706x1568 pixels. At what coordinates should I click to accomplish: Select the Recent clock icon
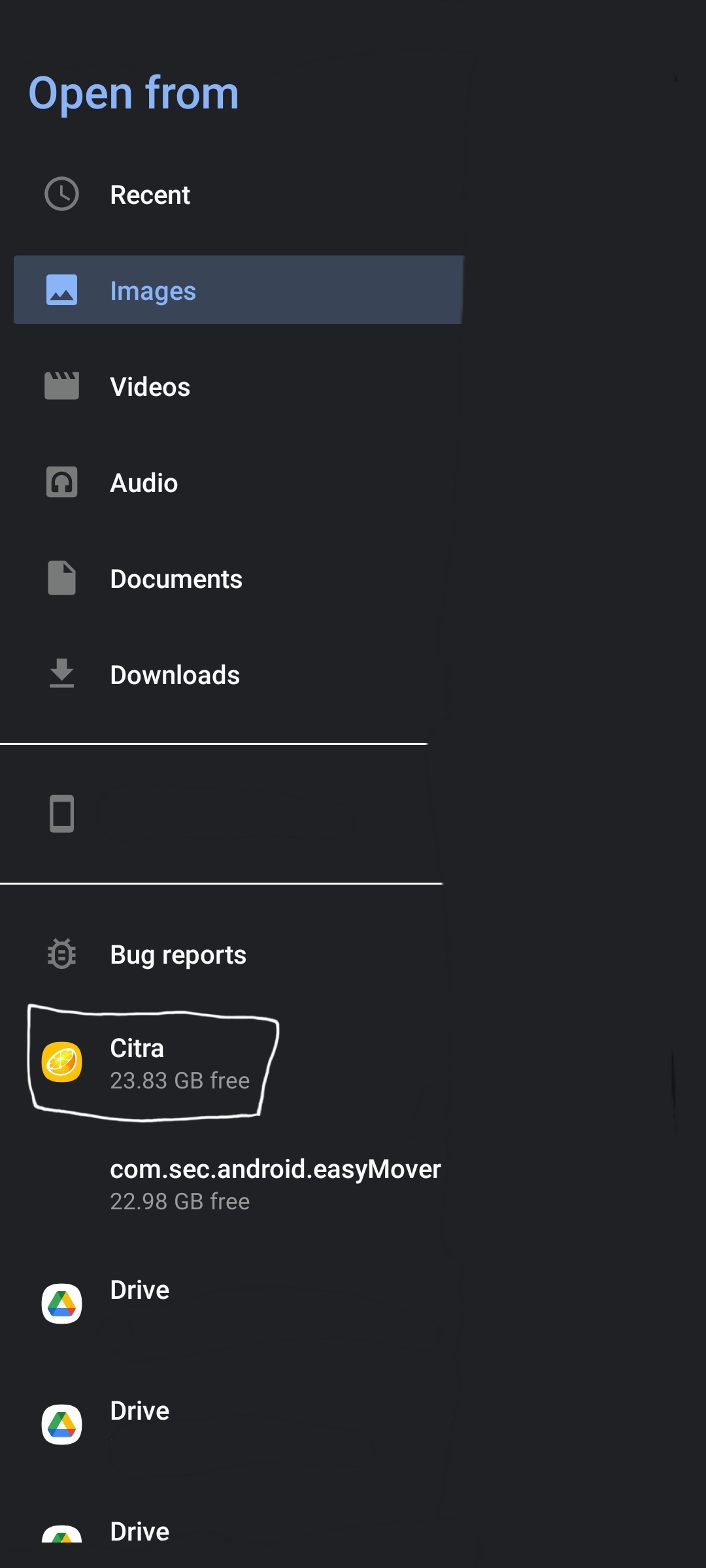[61, 194]
